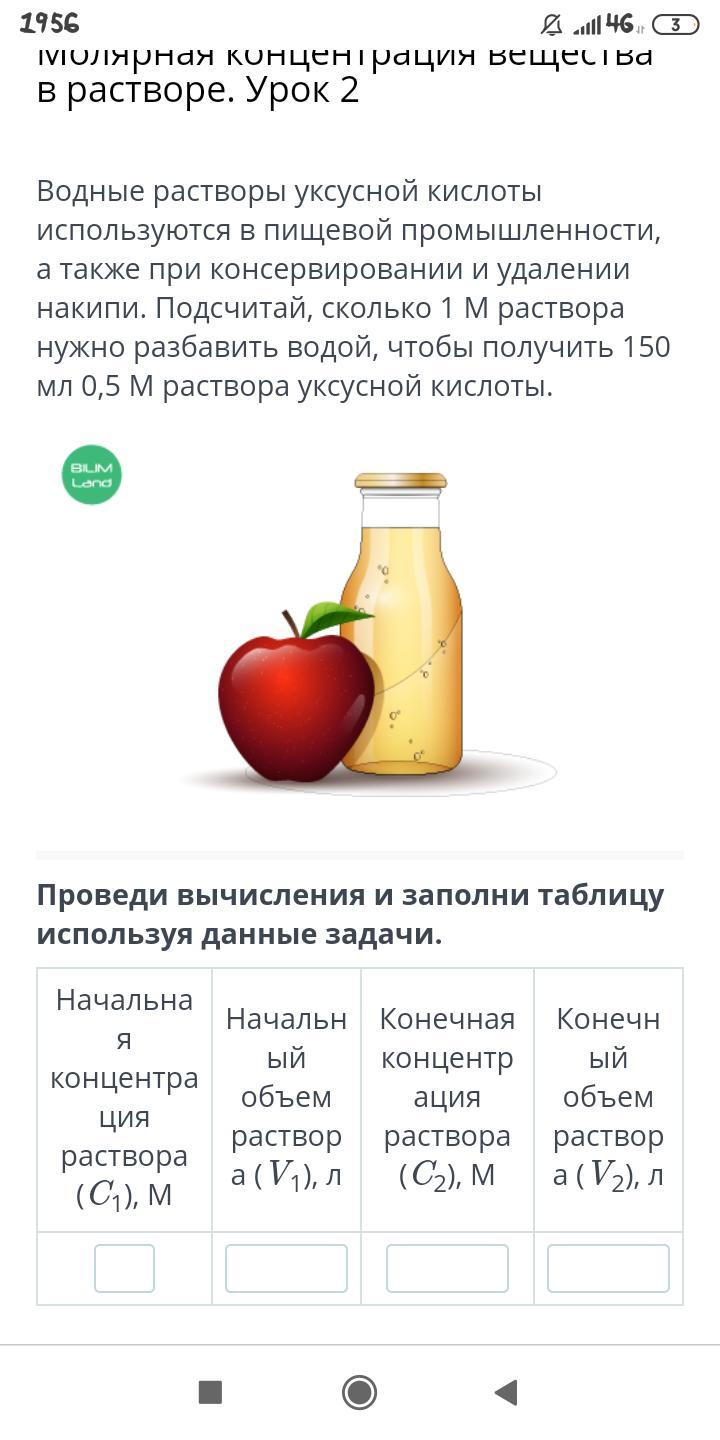Image resolution: width=720 pixels, height=1440 pixels.
Task: Focus the final concentration C2 input field
Action: tap(447, 1268)
